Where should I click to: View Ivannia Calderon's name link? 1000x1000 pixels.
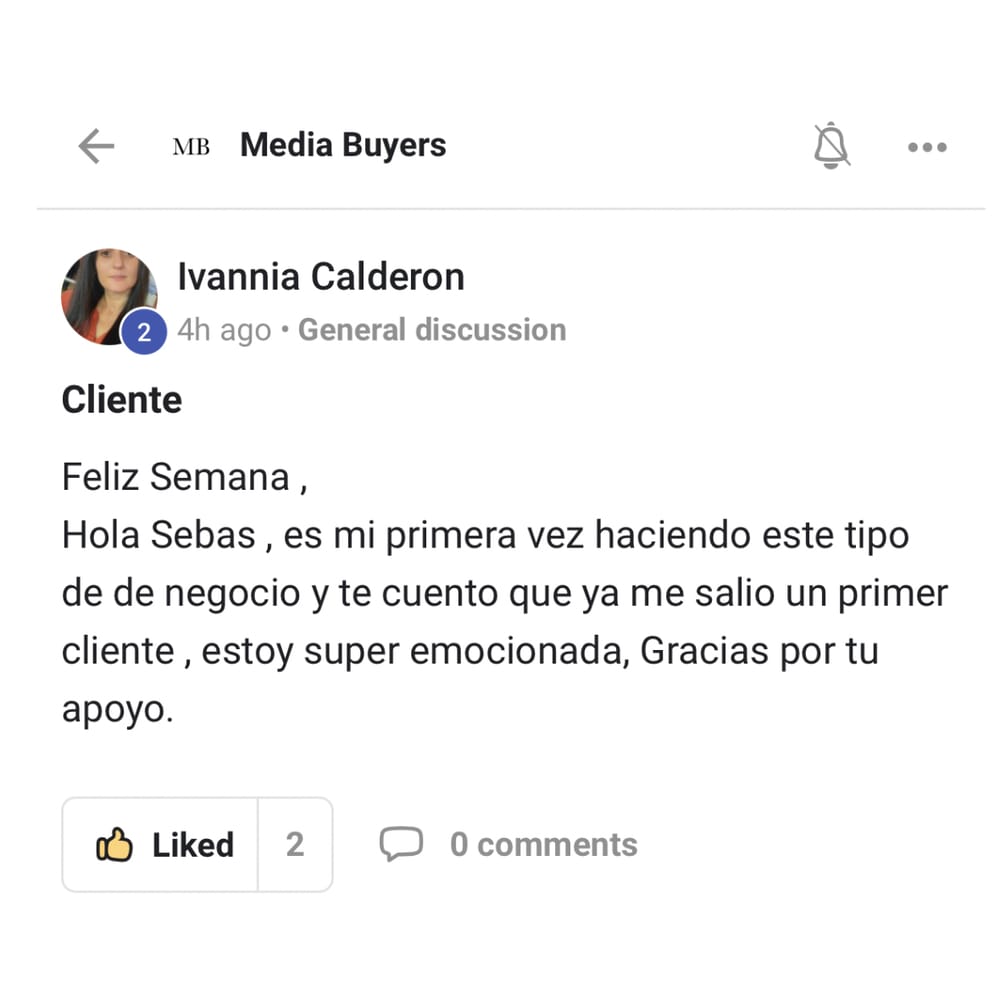[321, 277]
